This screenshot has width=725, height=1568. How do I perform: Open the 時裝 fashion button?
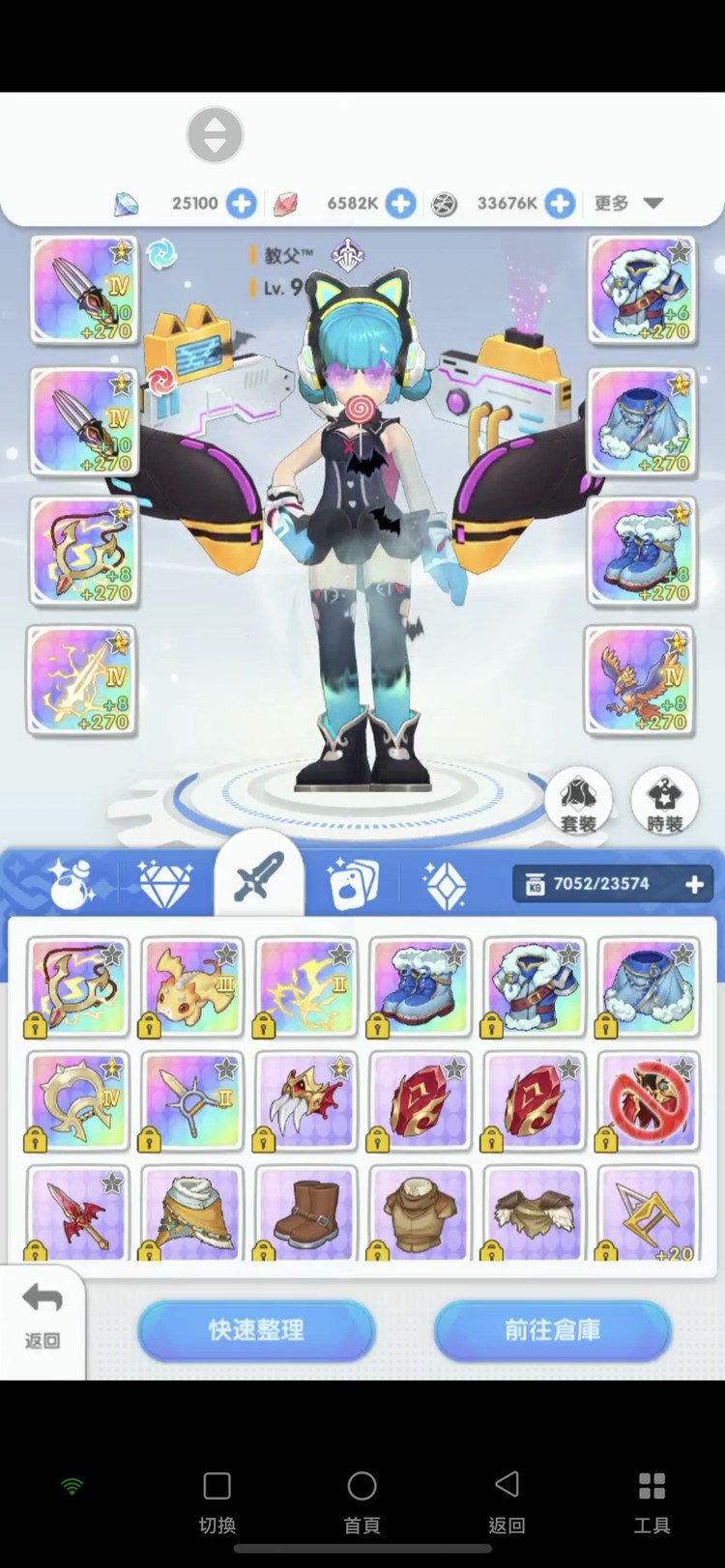coord(664,801)
